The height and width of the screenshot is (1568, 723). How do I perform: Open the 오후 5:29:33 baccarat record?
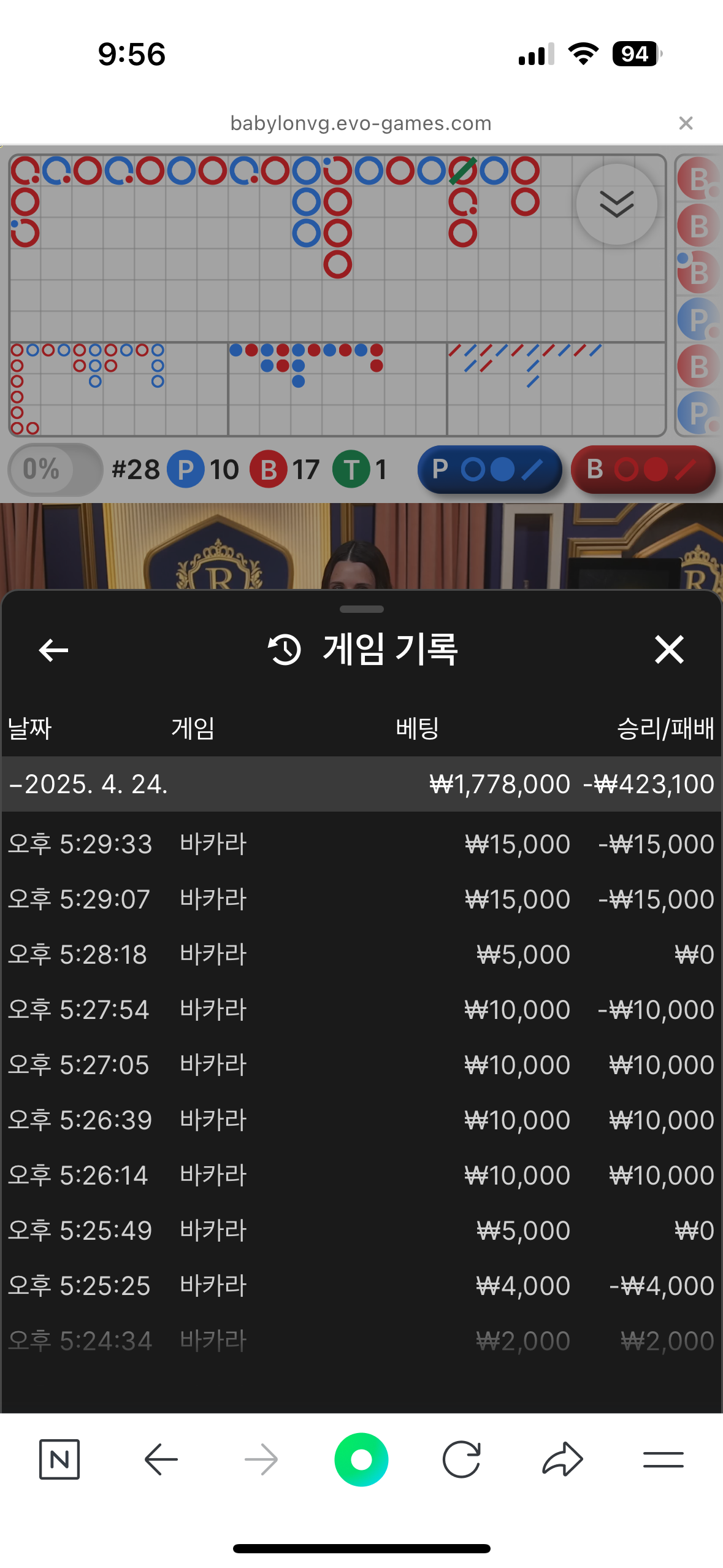[x=361, y=844]
